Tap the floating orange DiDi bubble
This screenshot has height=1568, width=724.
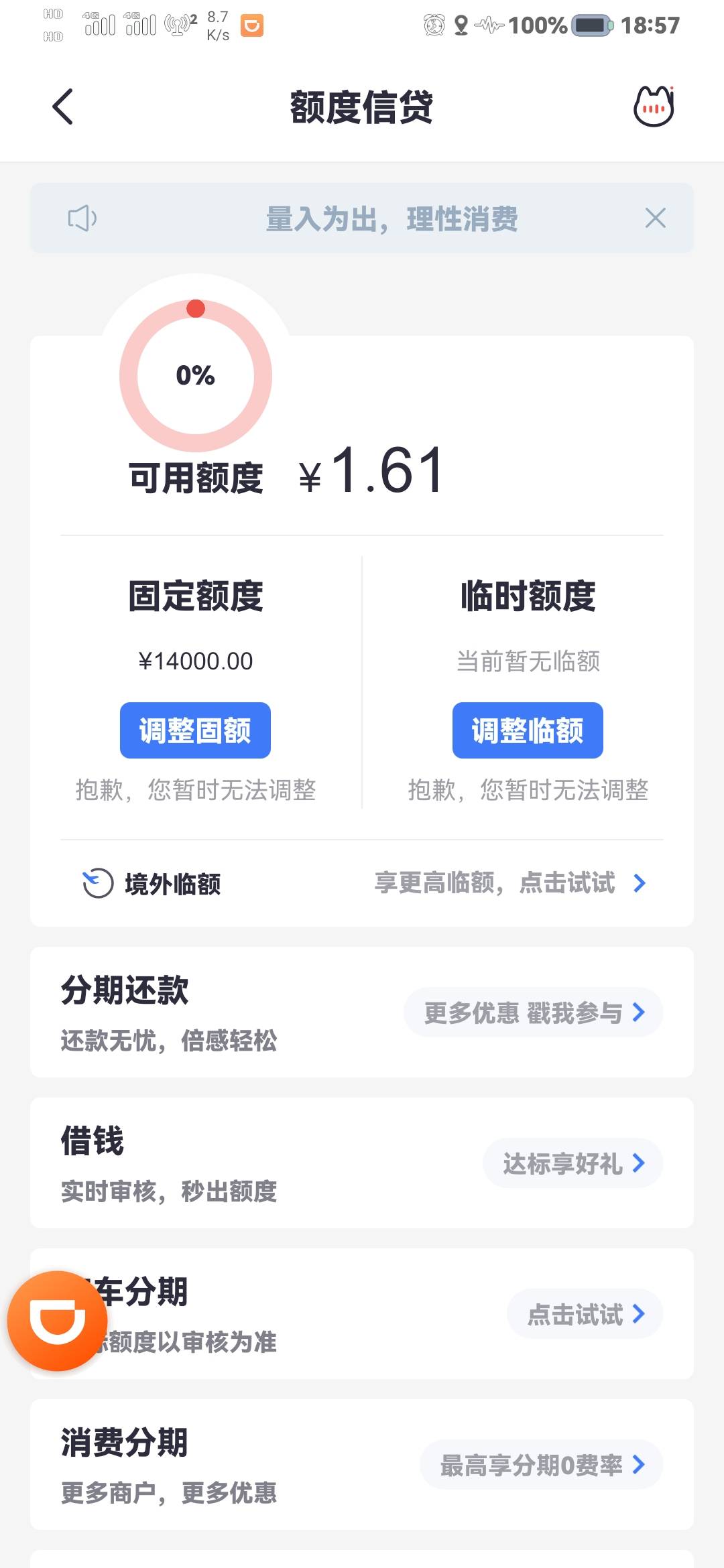58,1321
